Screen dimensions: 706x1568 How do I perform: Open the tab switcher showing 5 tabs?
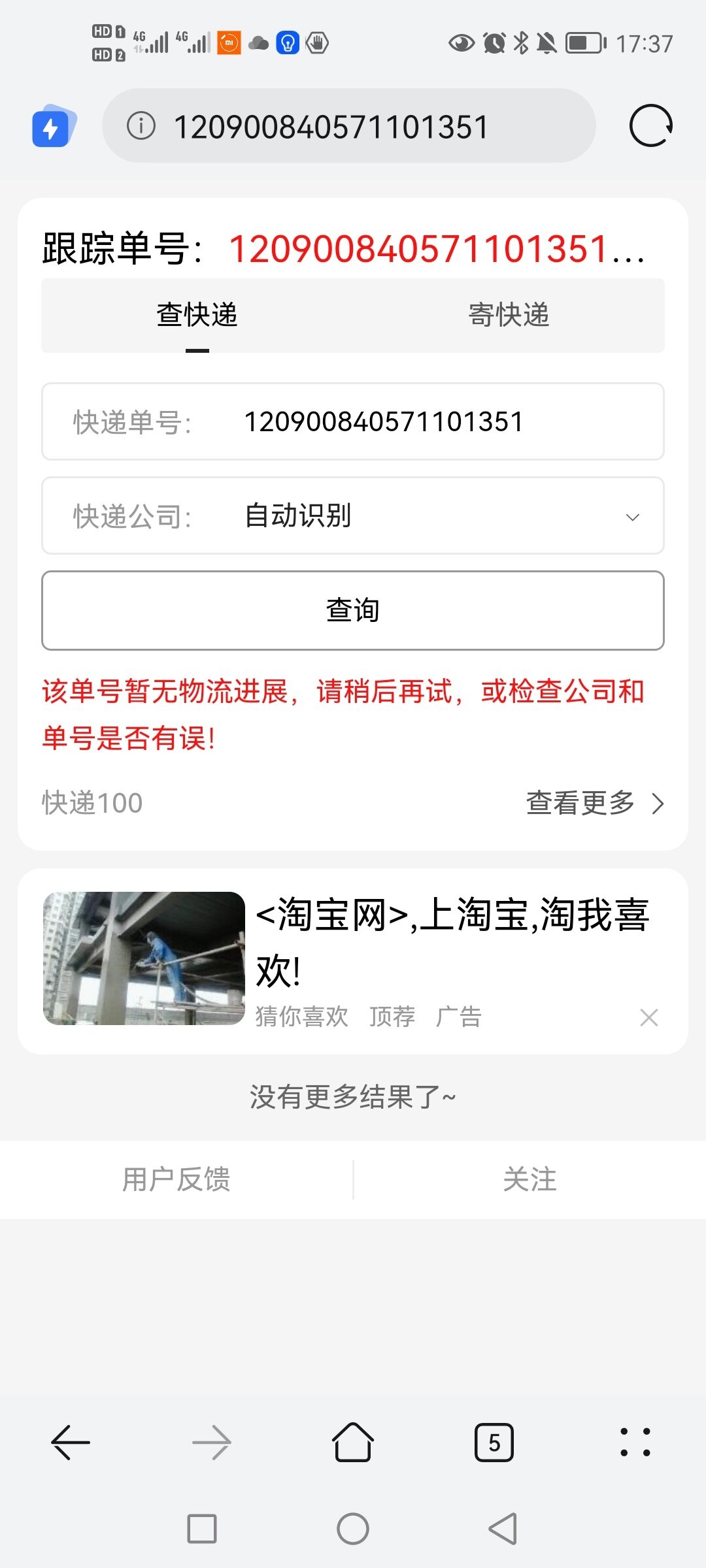click(x=494, y=1443)
